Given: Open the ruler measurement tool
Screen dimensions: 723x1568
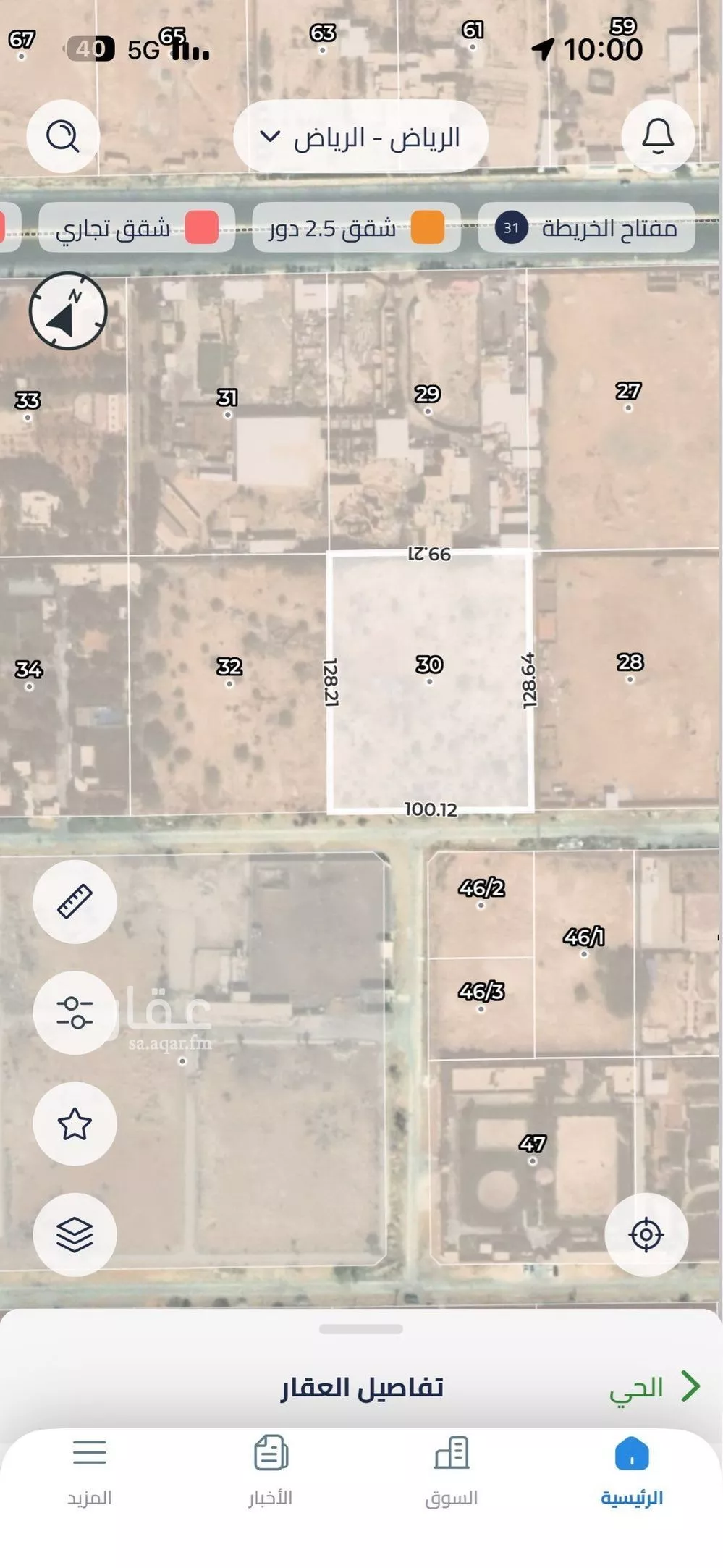Looking at the screenshot, I should click(x=75, y=901).
